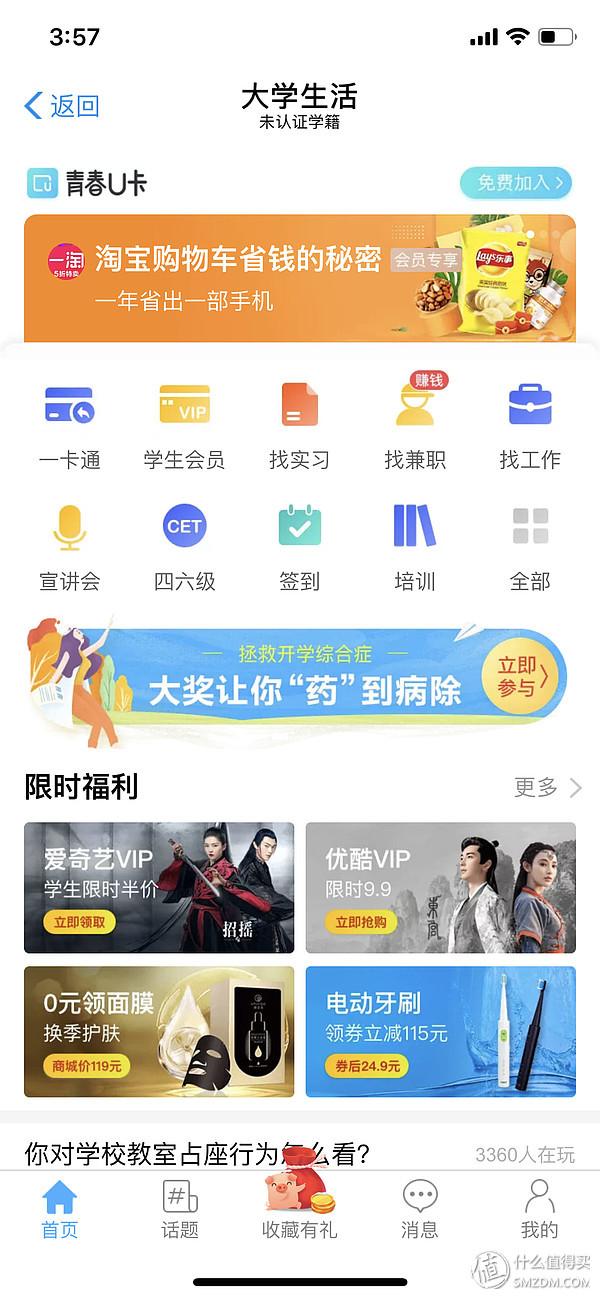This screenshot has height=1299, width=600.
Task: Show 全部 services
Action: [530, 548]
